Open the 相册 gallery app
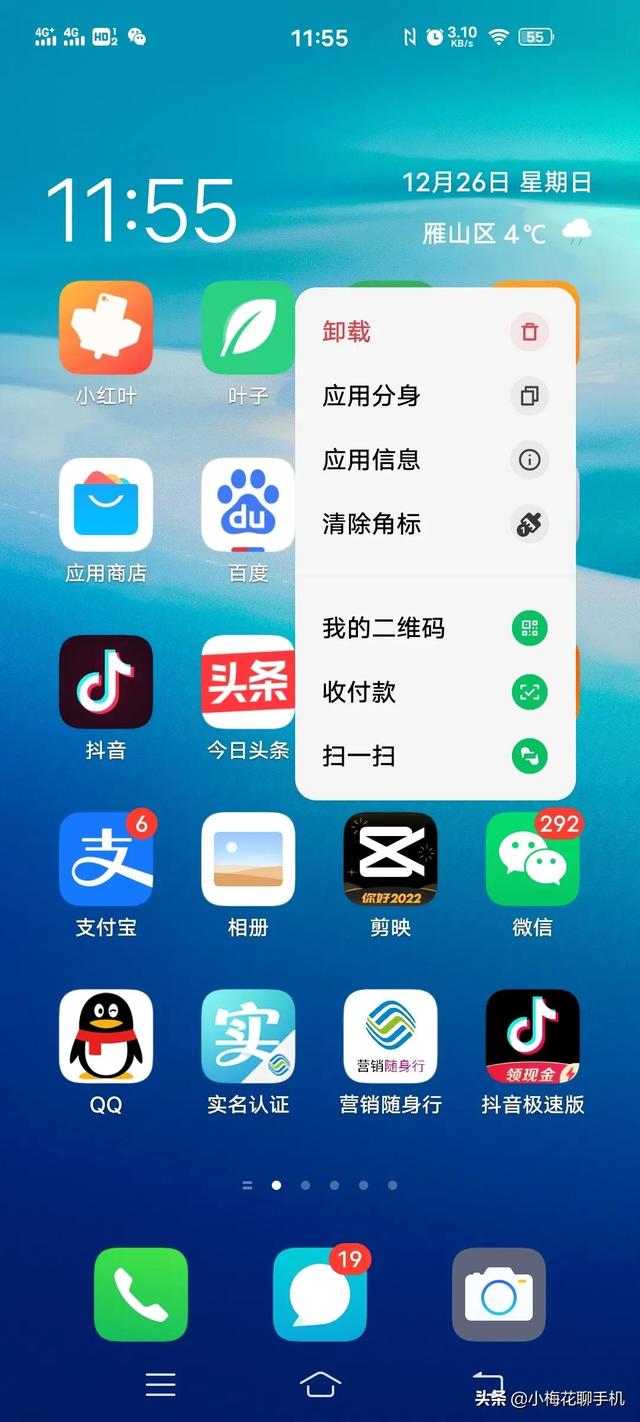The height and width of the screenshot is (1422, 640). pyautogui.click(x=248, y=859)
